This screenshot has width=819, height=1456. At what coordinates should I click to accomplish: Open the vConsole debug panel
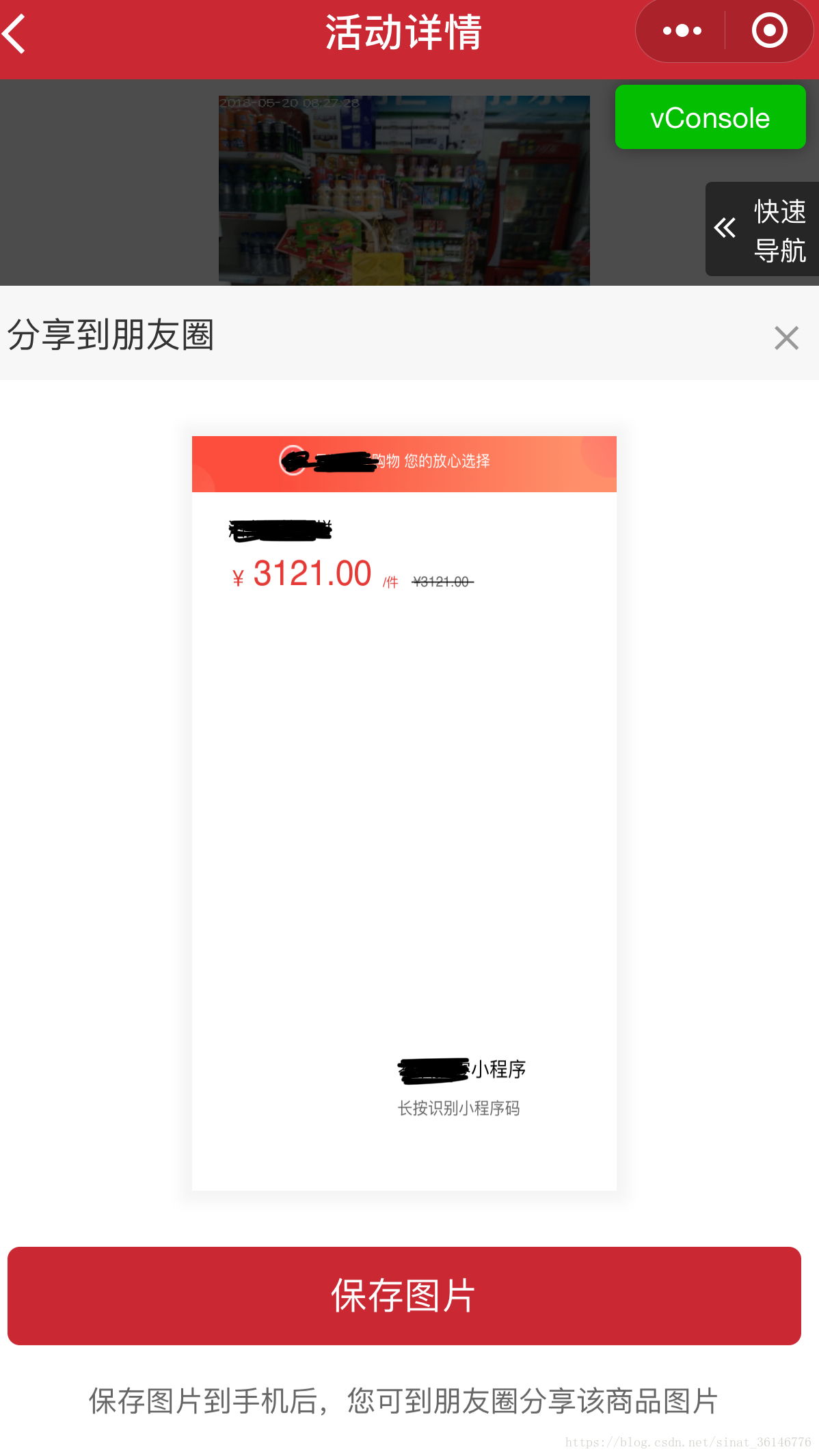point(710,118)
